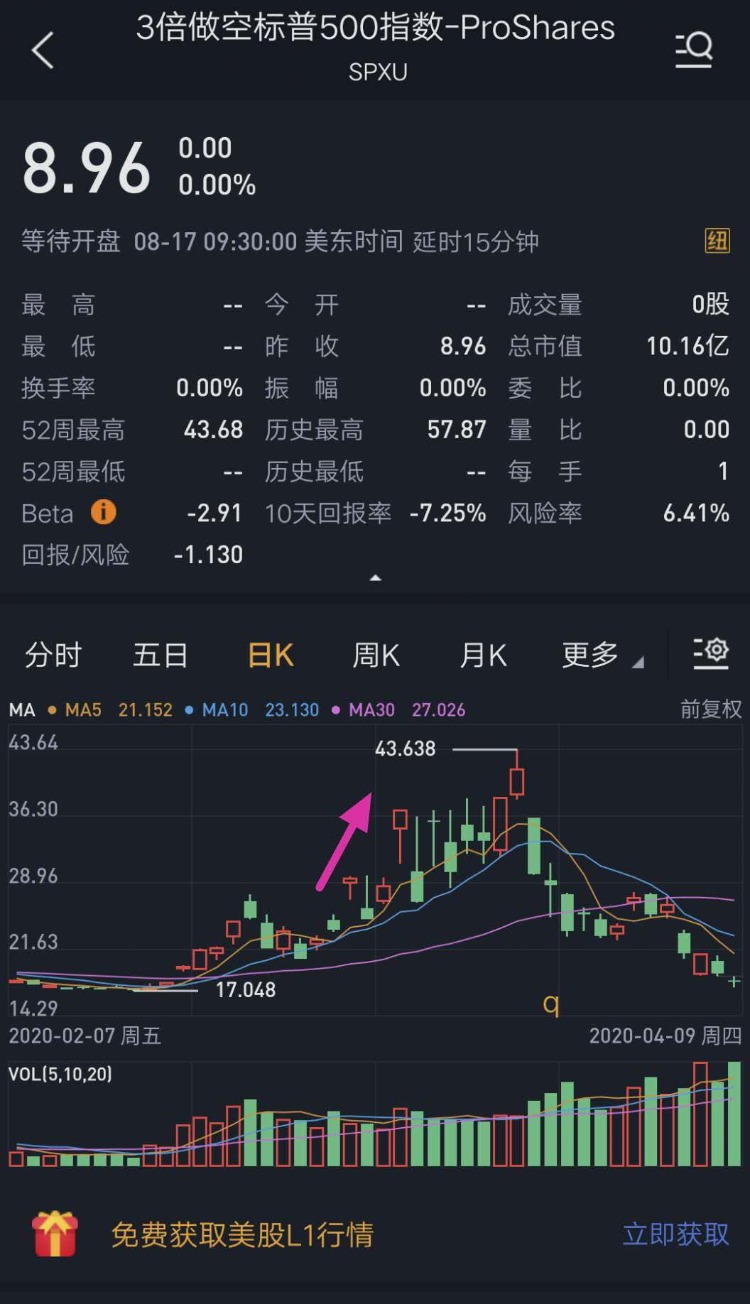Switch to the 周K chart tab
The width and height of the screenshot is (750, 1304).
point(376,655)
